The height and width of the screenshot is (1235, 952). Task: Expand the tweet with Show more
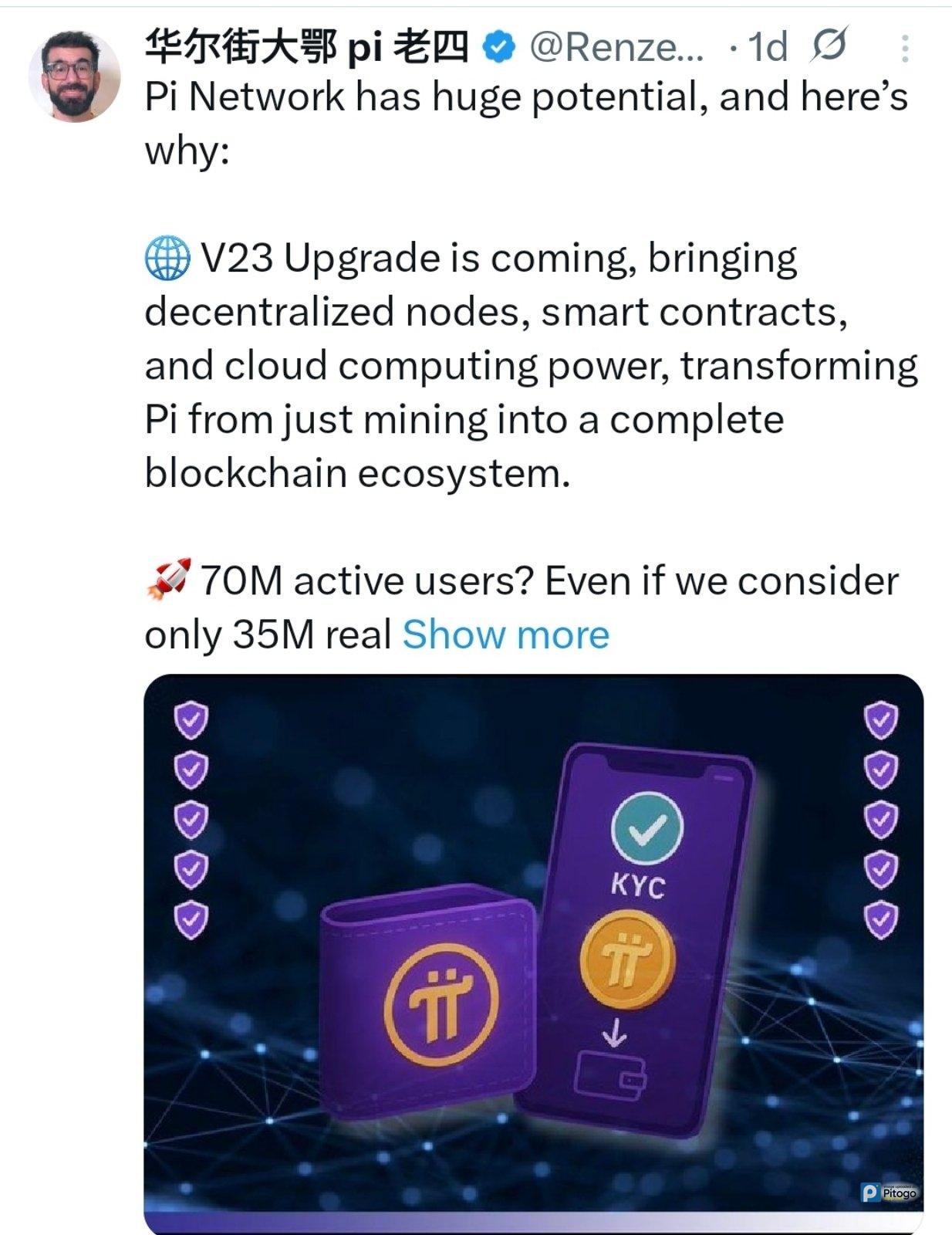505,634
